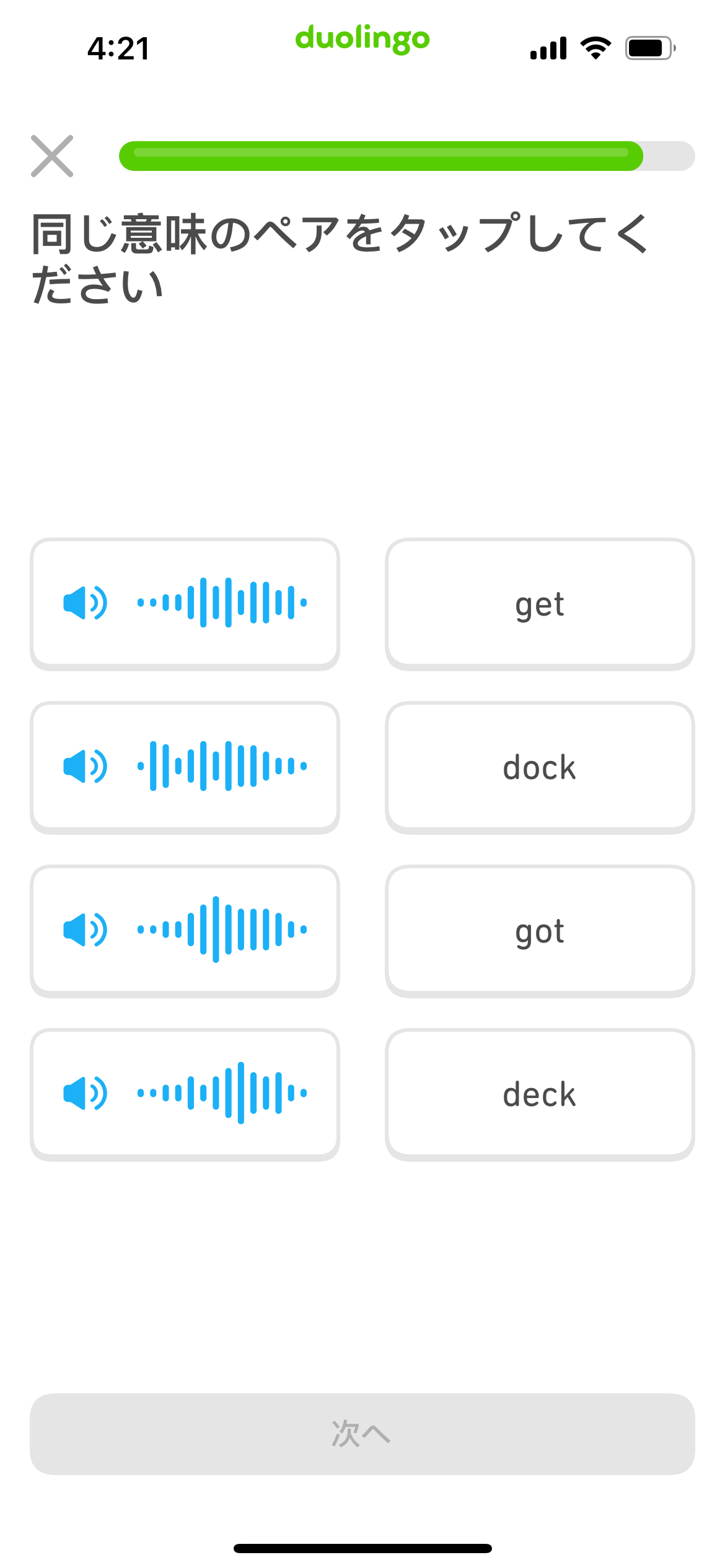
Task: Play the first audio clip card
Action: (185, 603)
